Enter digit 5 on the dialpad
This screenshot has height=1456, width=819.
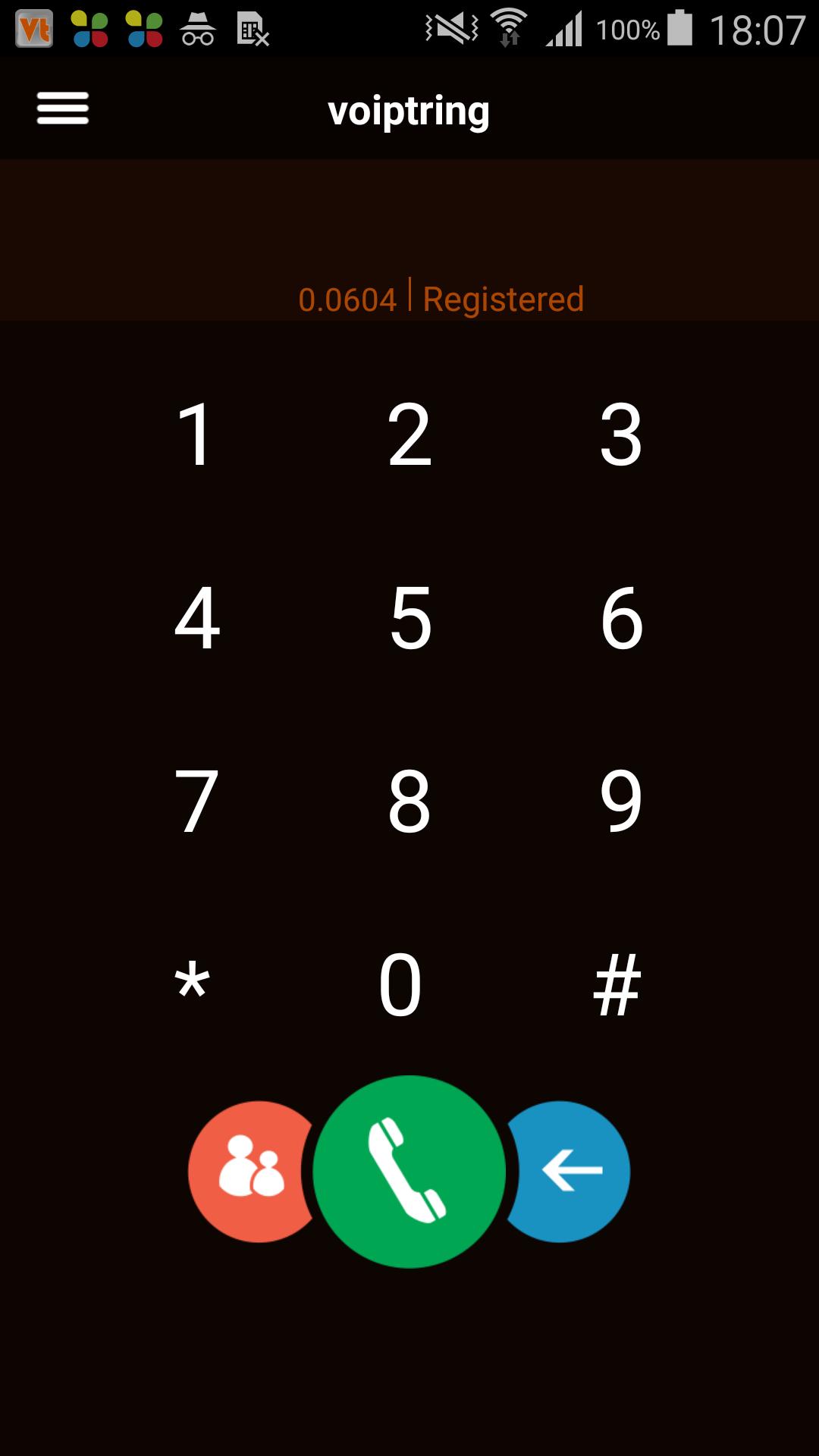410,618
